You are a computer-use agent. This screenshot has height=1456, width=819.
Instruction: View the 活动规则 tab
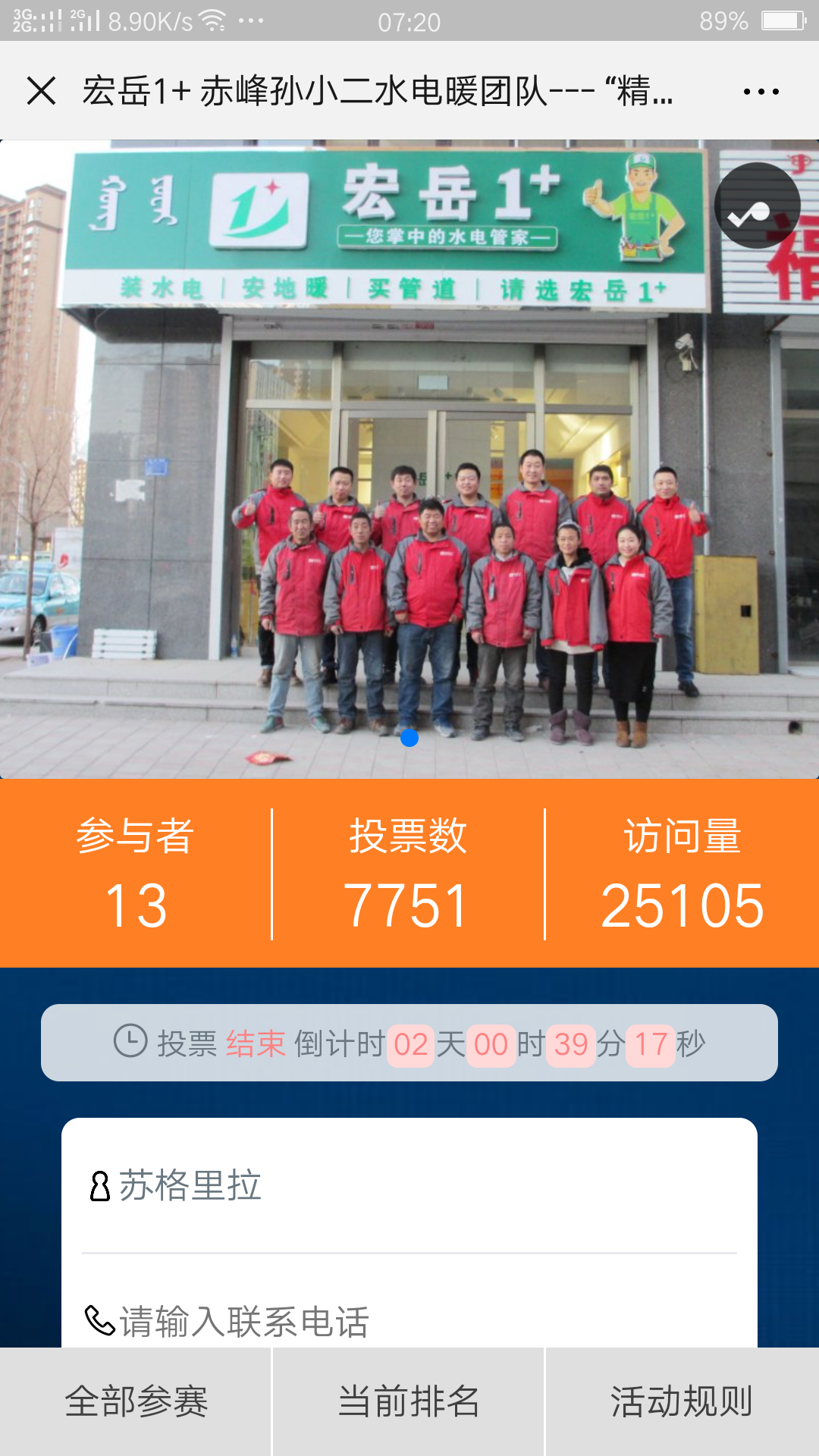(x=682, y=1401)
